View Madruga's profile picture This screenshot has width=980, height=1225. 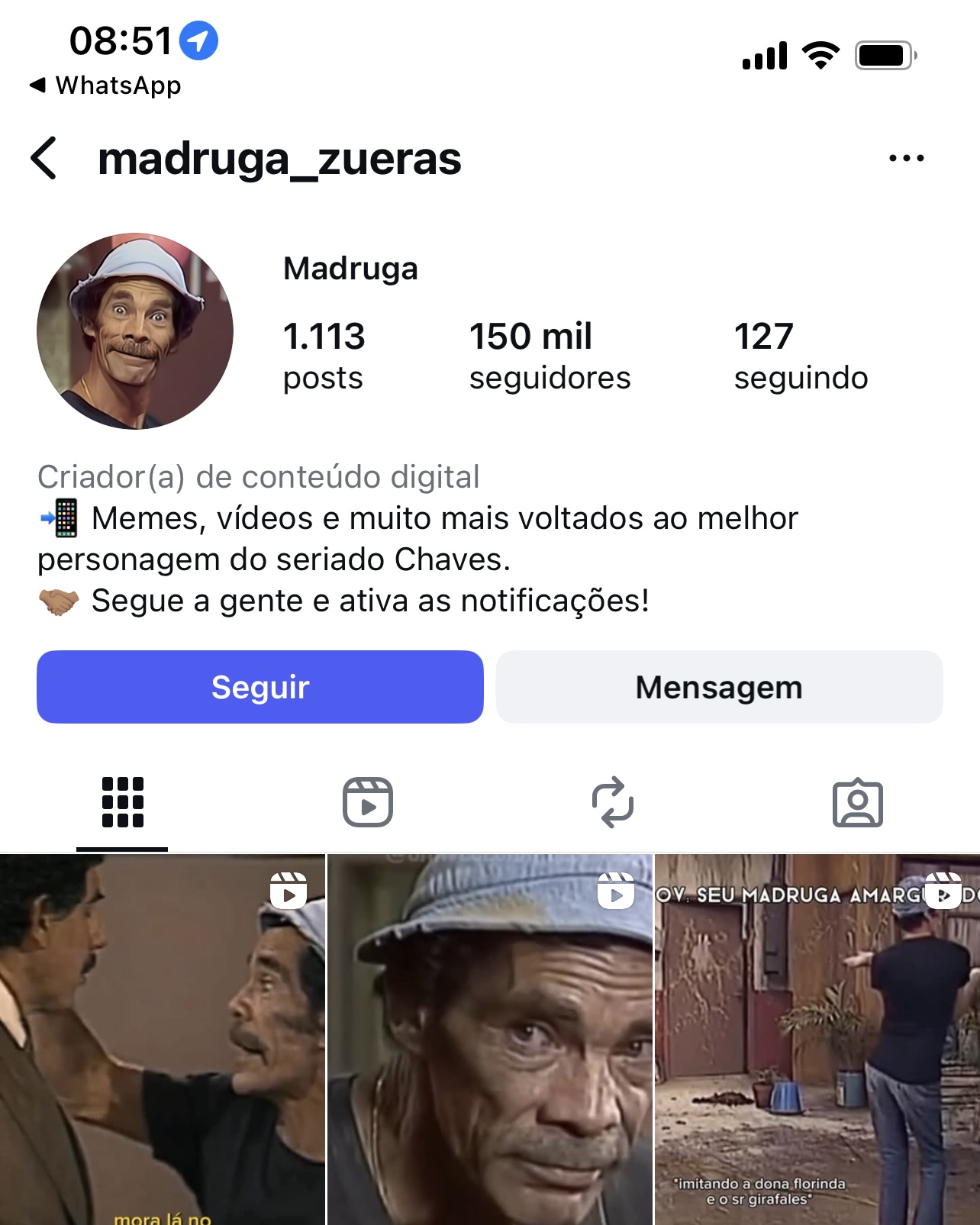tap(135, 331)
